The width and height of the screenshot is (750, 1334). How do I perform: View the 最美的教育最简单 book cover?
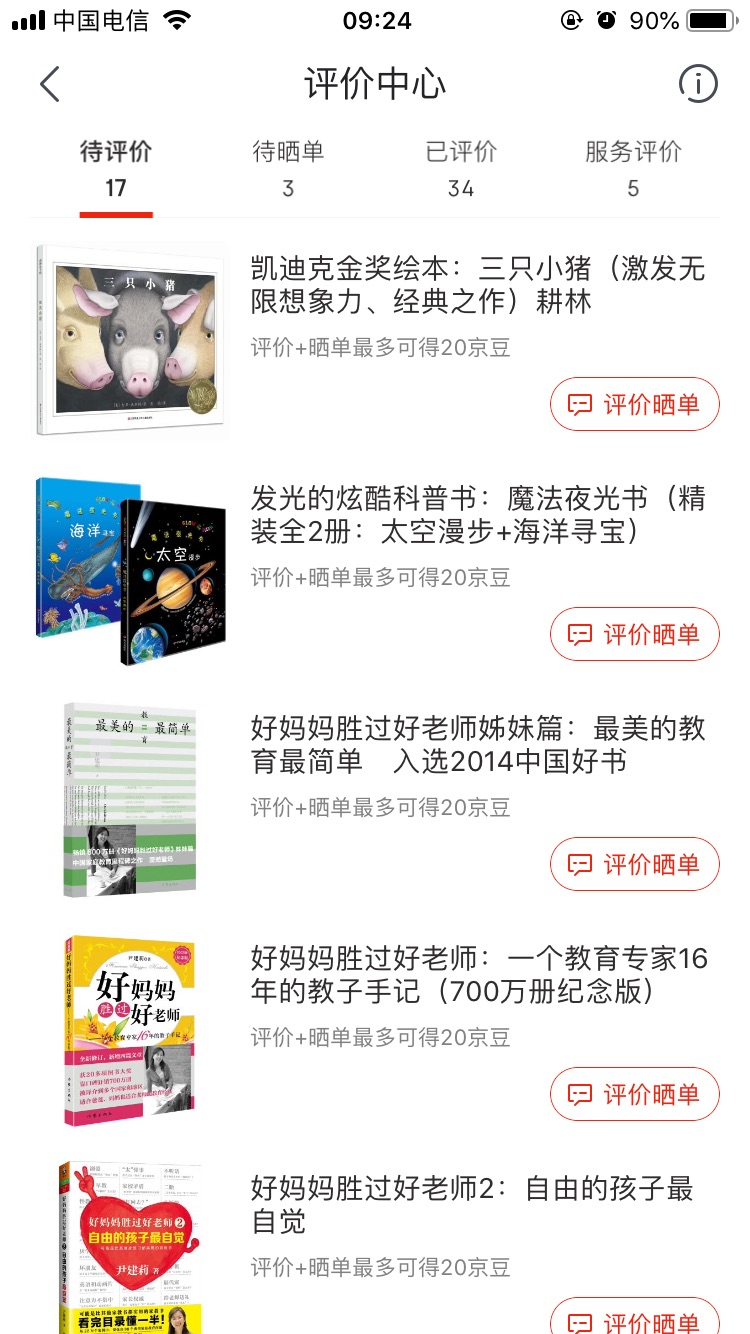tap(130, 800)
